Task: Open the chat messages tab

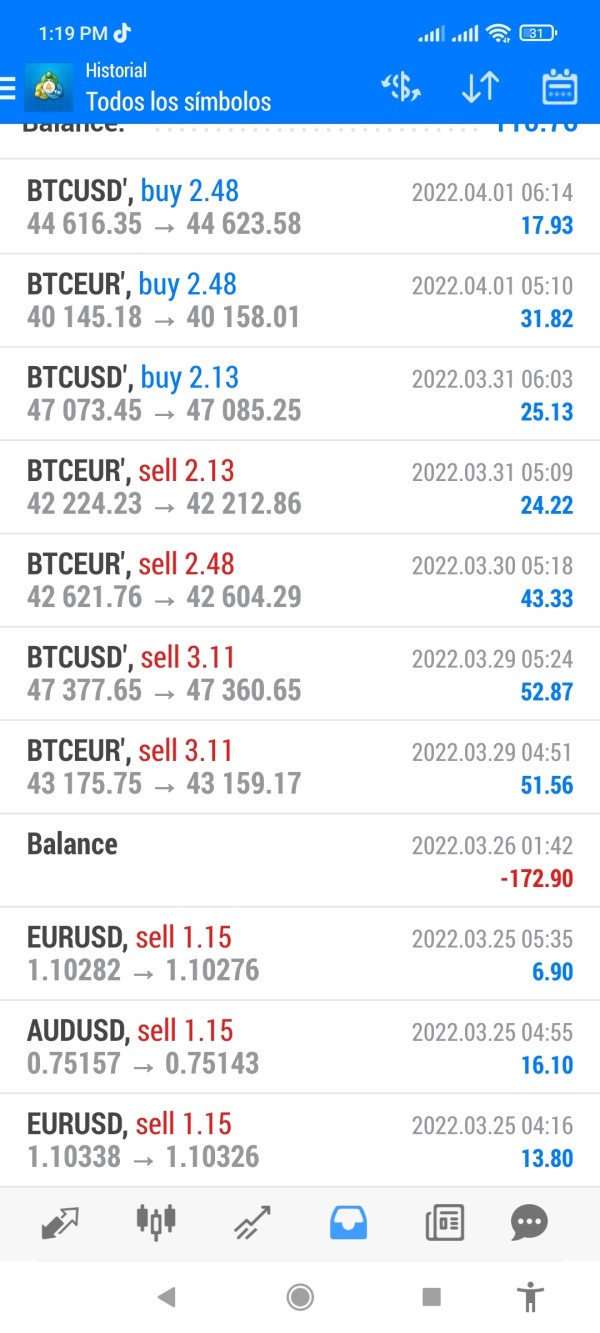Action: pos(529,1222)
